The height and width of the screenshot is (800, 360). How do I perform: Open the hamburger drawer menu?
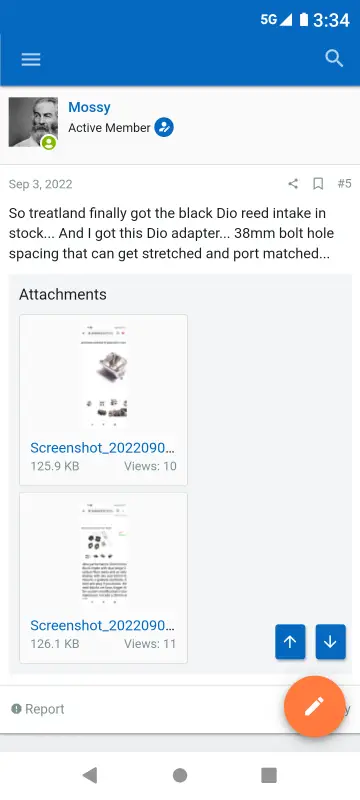(x=31, y=60)
